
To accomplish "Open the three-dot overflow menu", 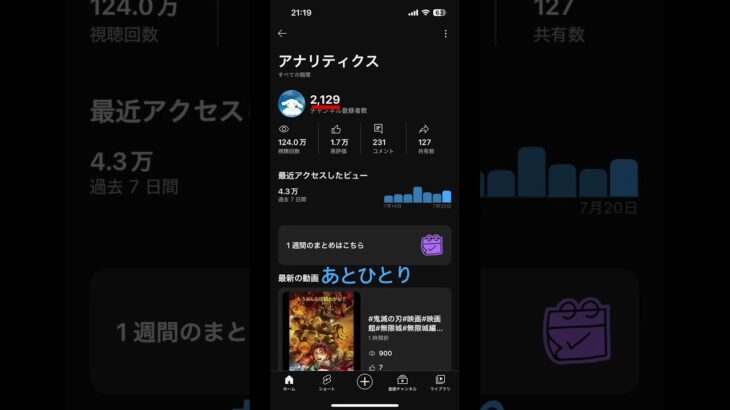I will click(445, 33).
